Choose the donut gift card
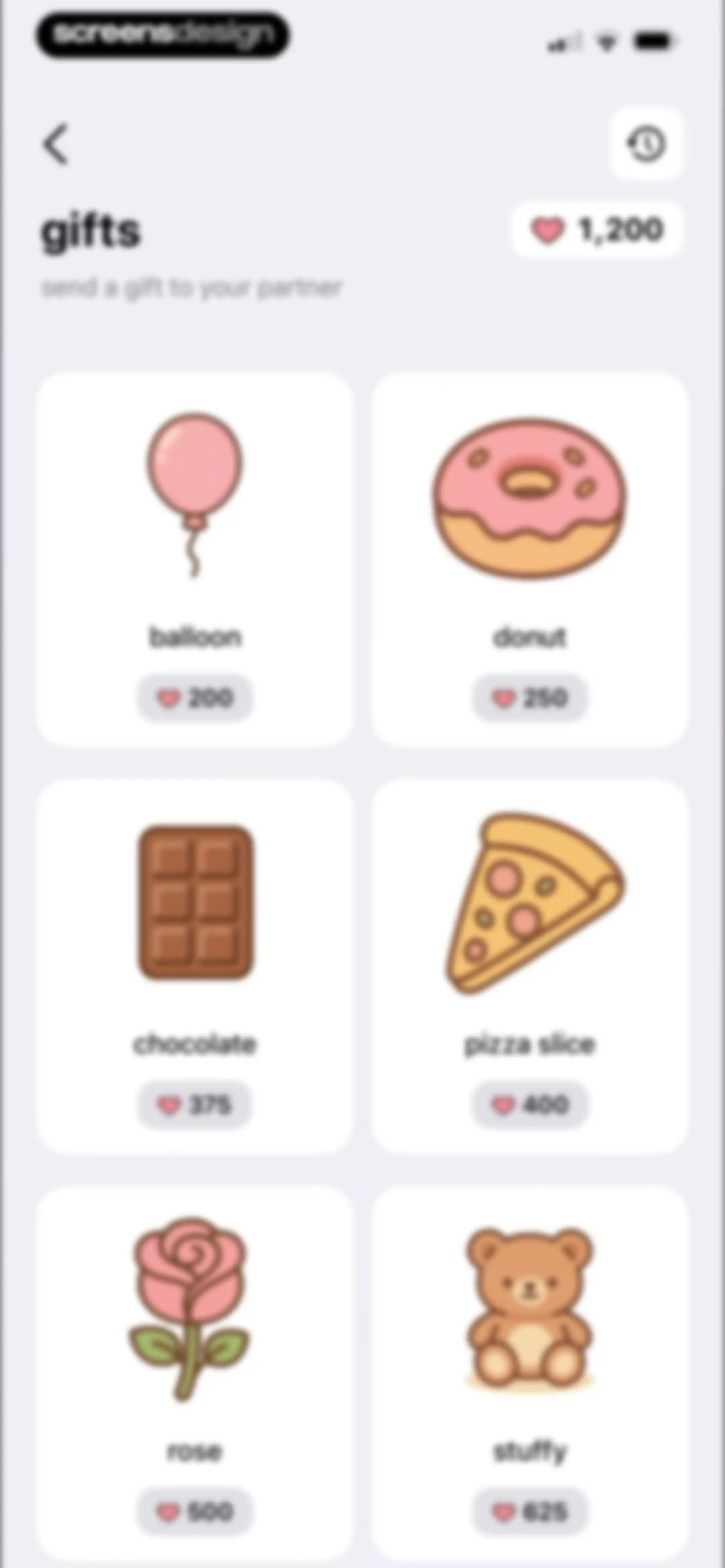Screen dimensions: 725x1568 coord(530,559)
